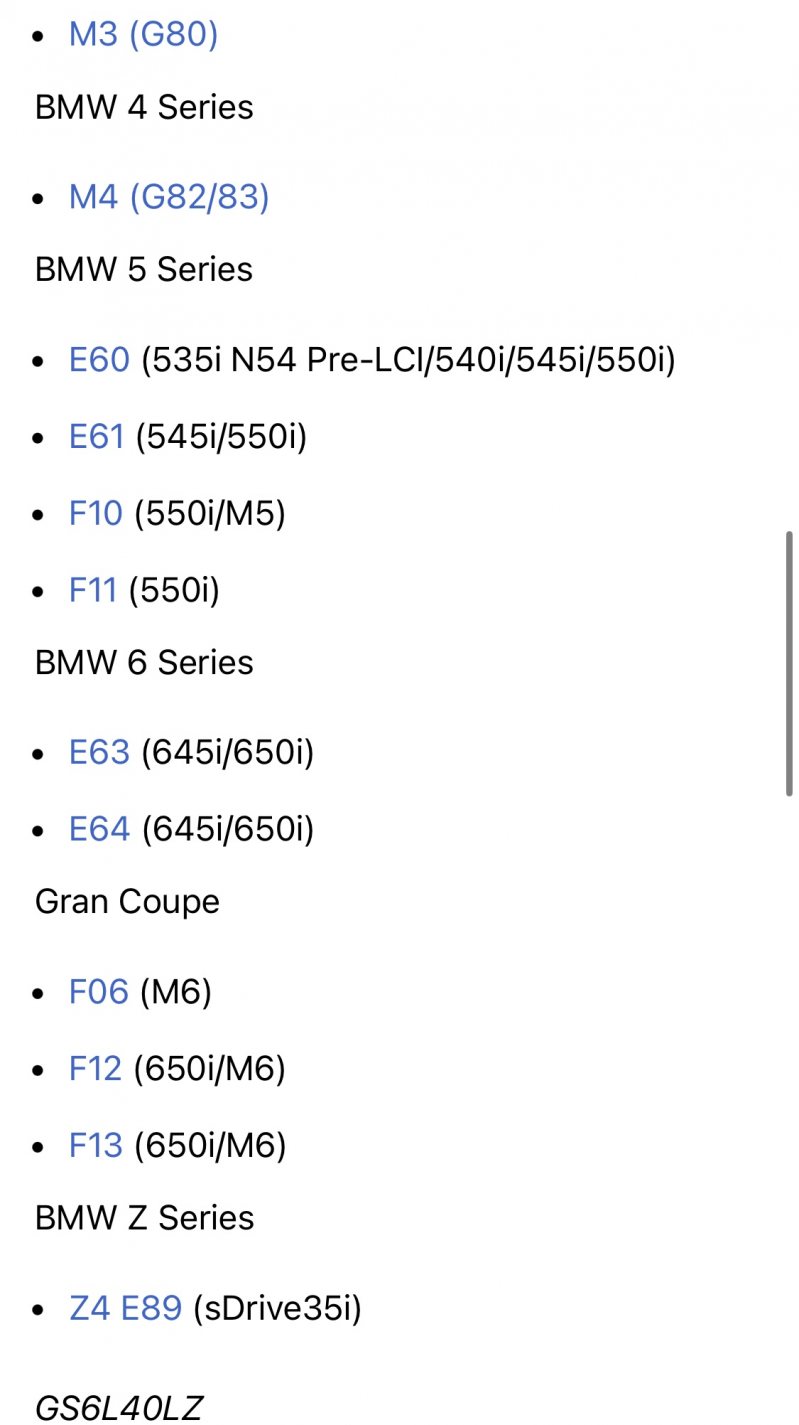Open the M4 (G82/83) link
This screenshot has width=799, height=1425.
[169, 197]
